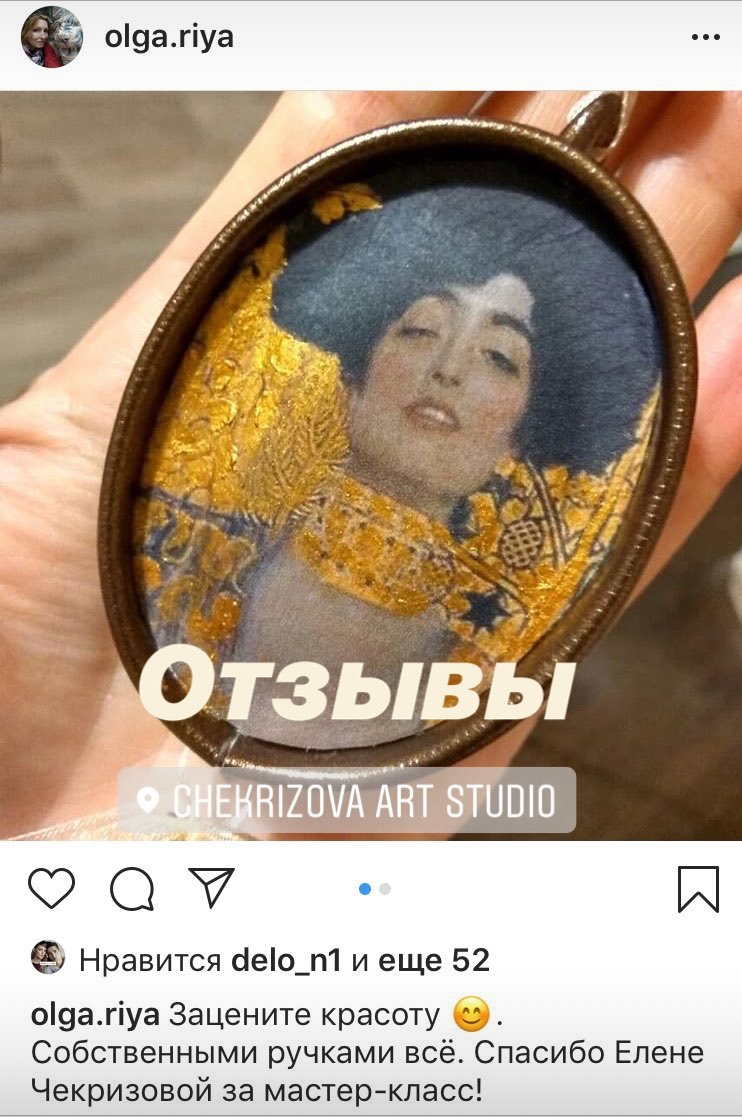Open olga.riya's profile picture in header
The image size is (742, 1117).
[x=51, y=37]
